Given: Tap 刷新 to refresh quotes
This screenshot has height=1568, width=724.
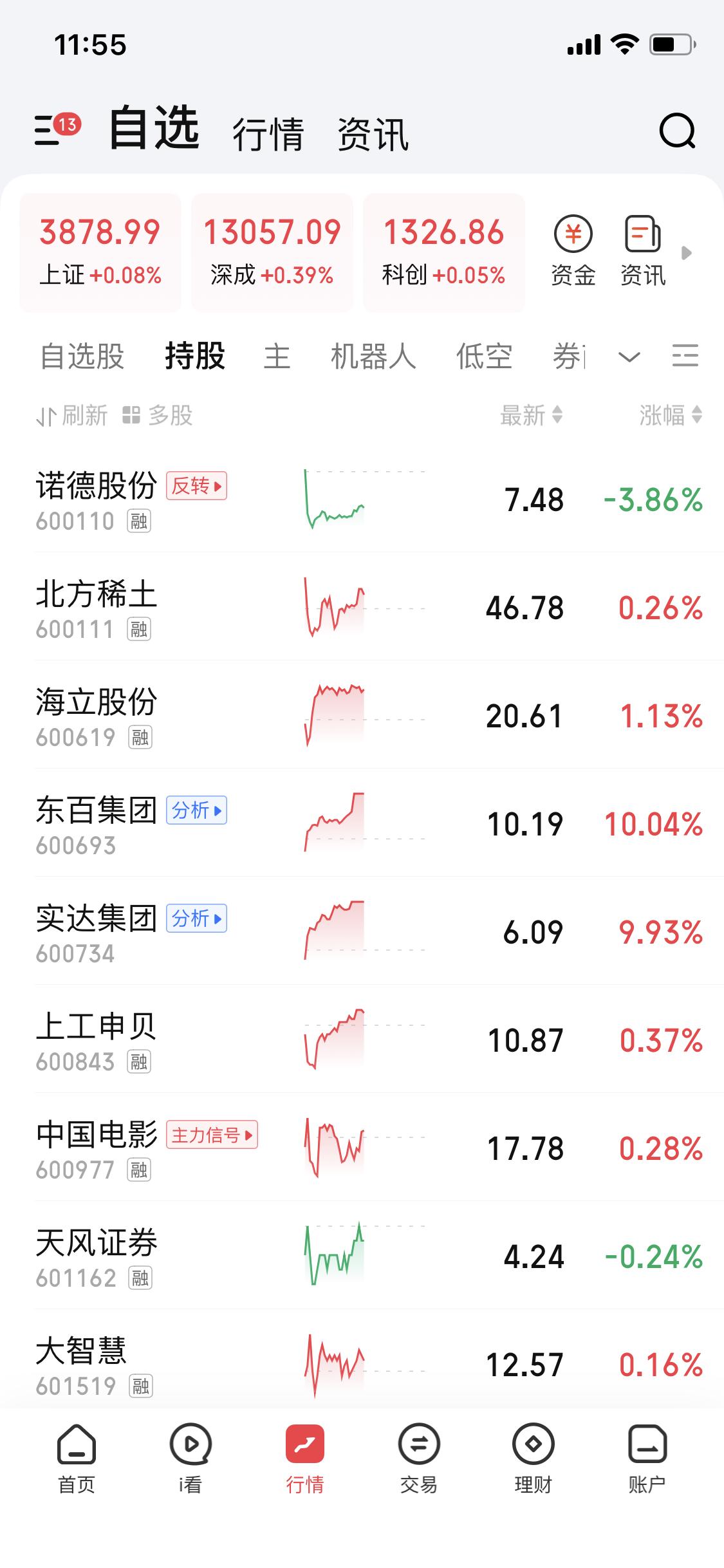Looking at the screenshot, I should point(72,416).
